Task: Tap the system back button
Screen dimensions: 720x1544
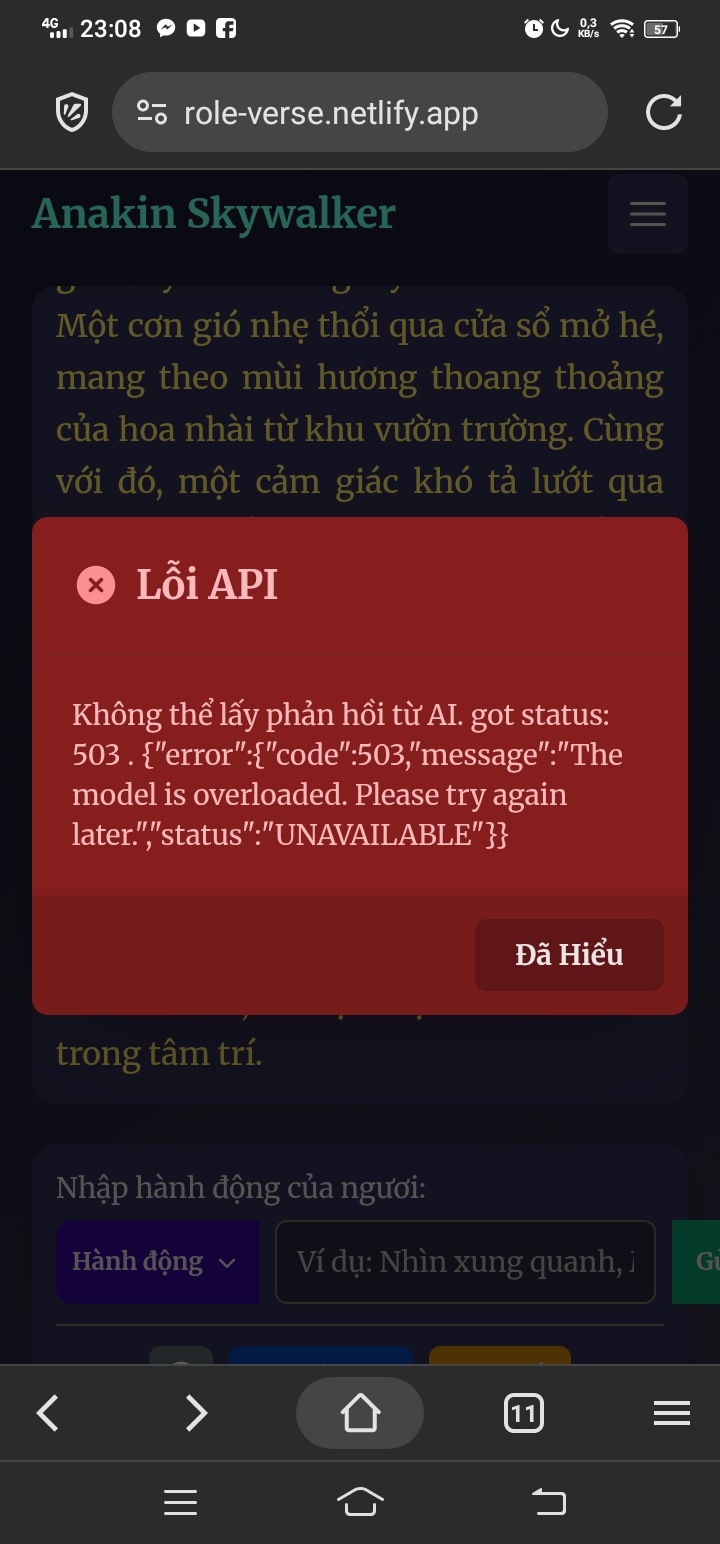Action: point(548,1501)
